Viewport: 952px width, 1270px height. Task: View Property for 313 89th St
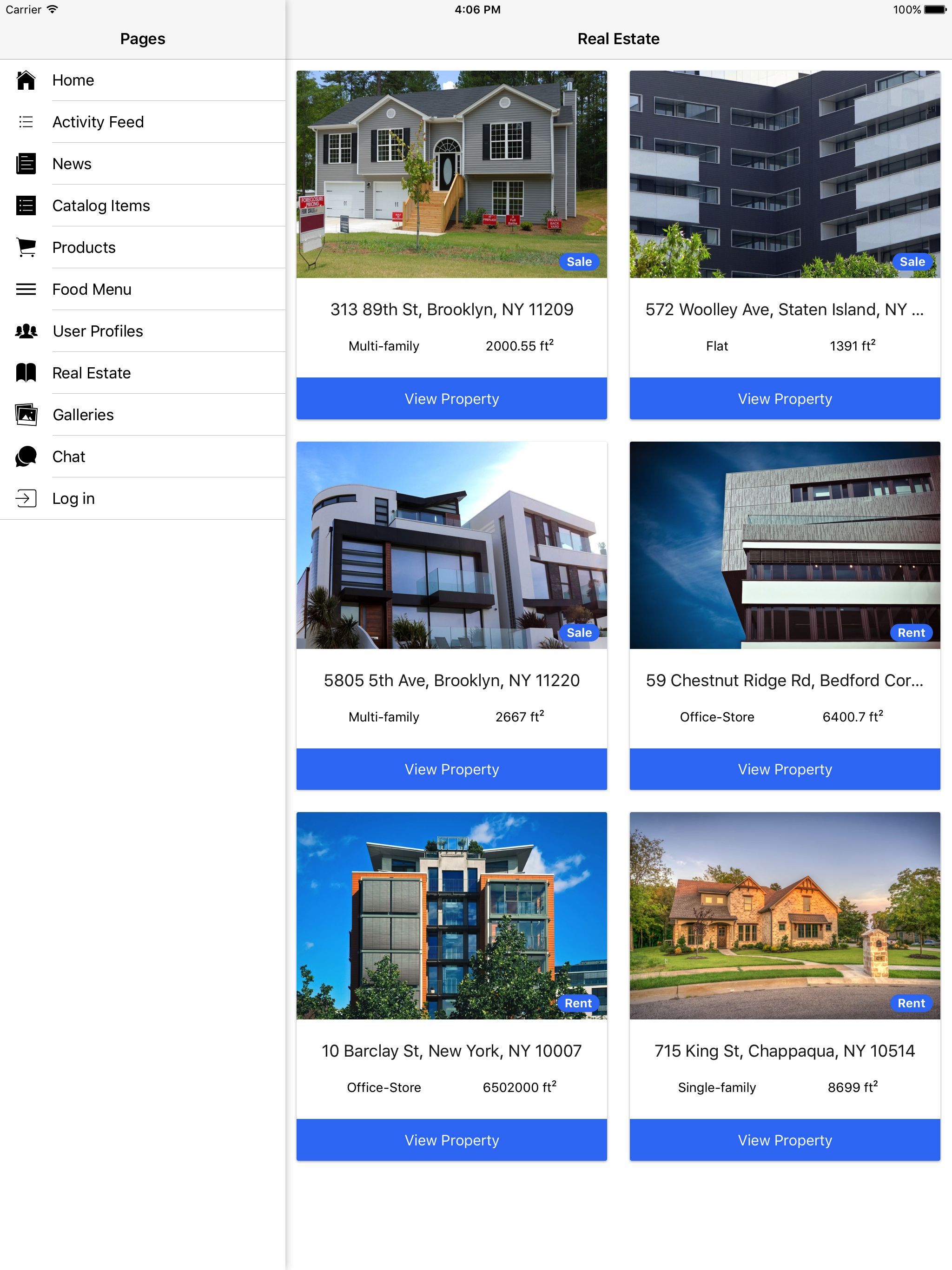tap(451, 398)
